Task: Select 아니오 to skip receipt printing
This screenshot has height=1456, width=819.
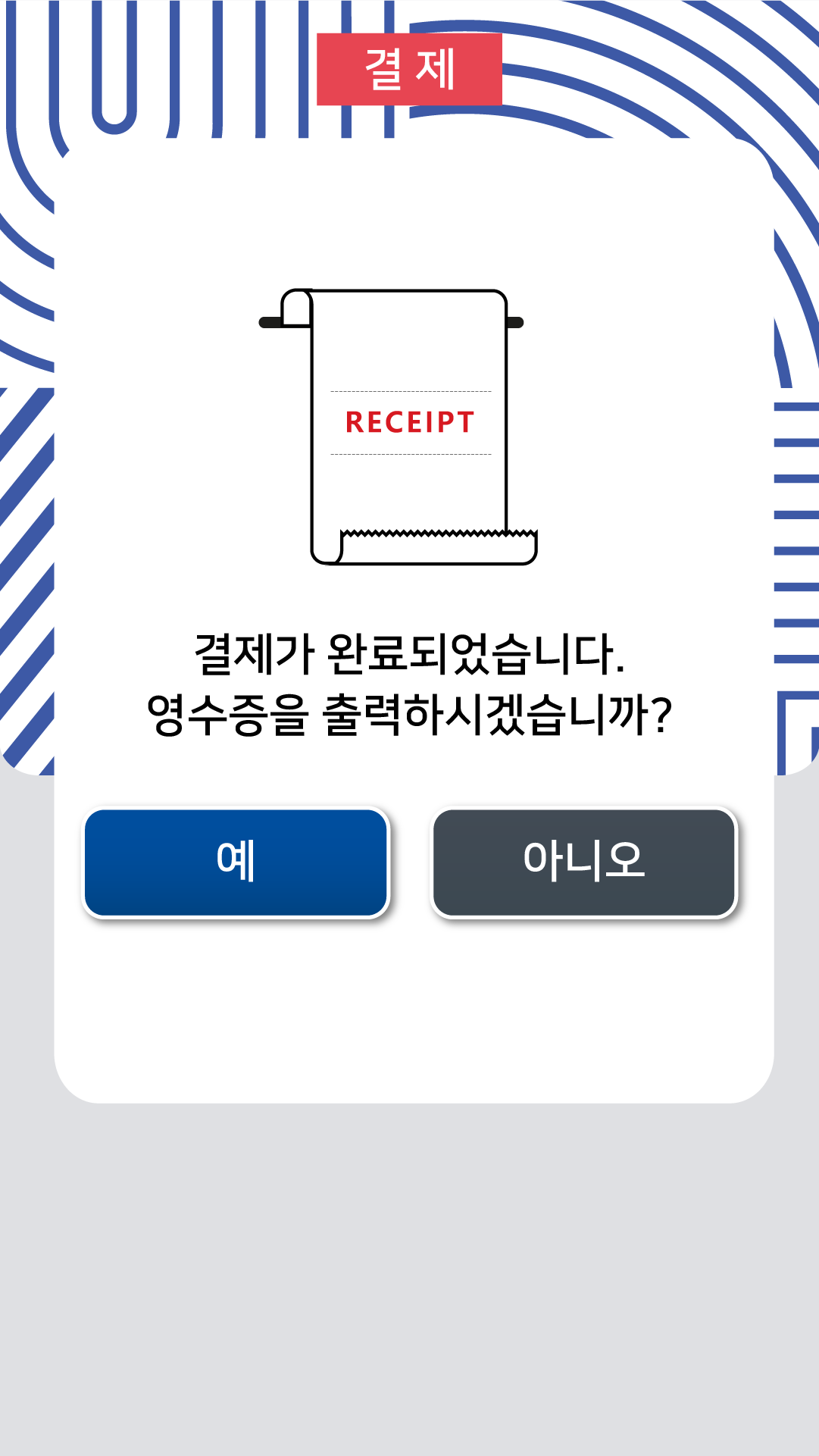Action: point(583,862)
